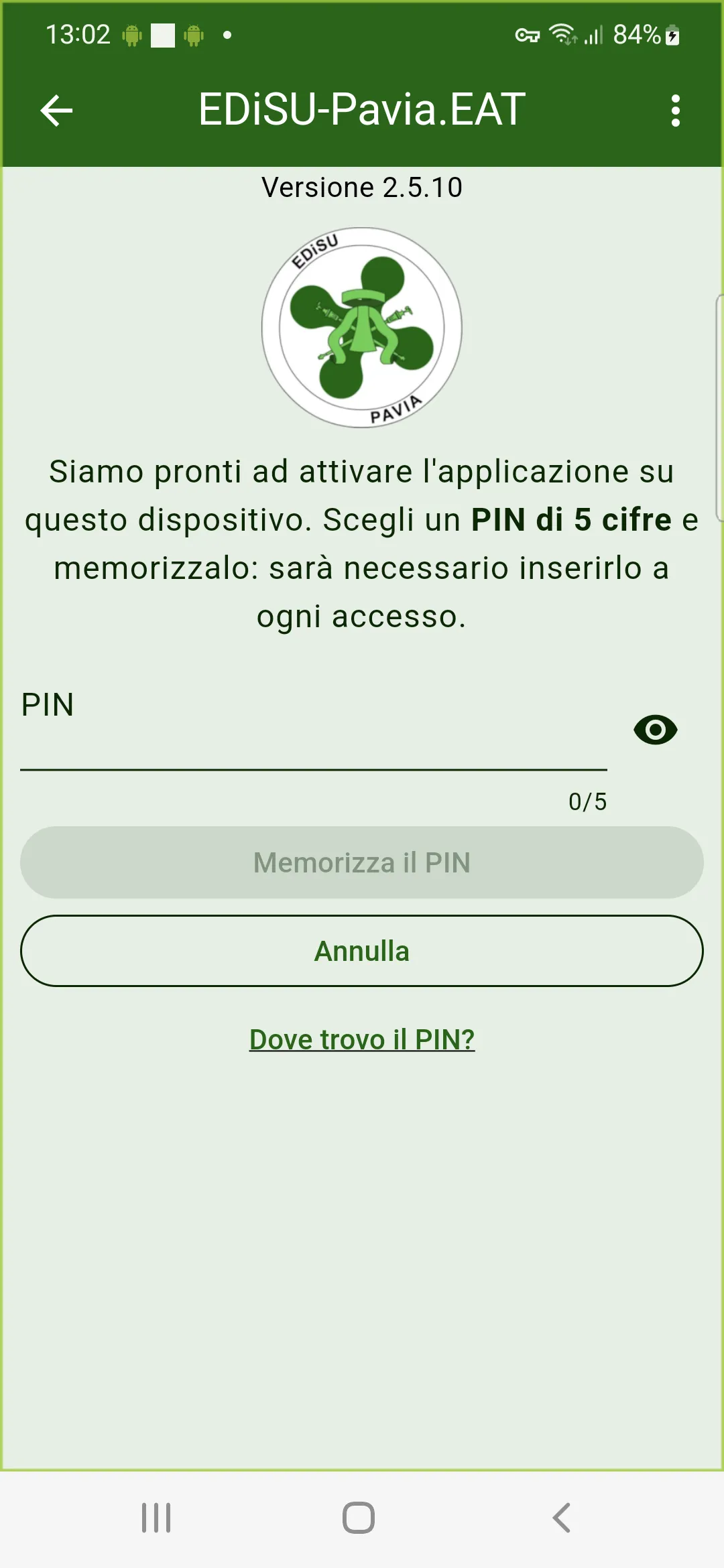Cancel with the Annulla button
Screen dimensions: 724x1568
point(362,951)
